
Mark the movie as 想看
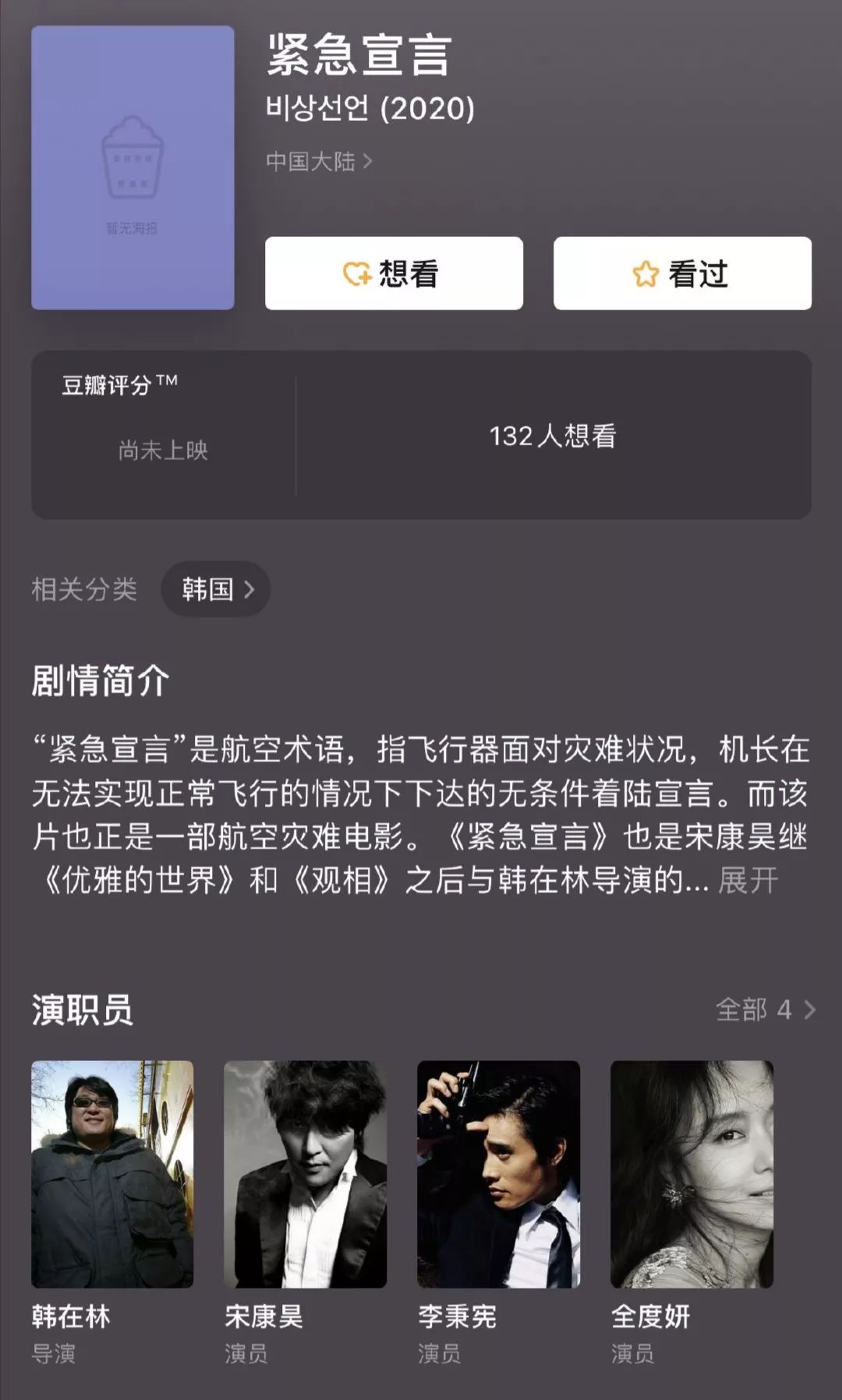394,274
